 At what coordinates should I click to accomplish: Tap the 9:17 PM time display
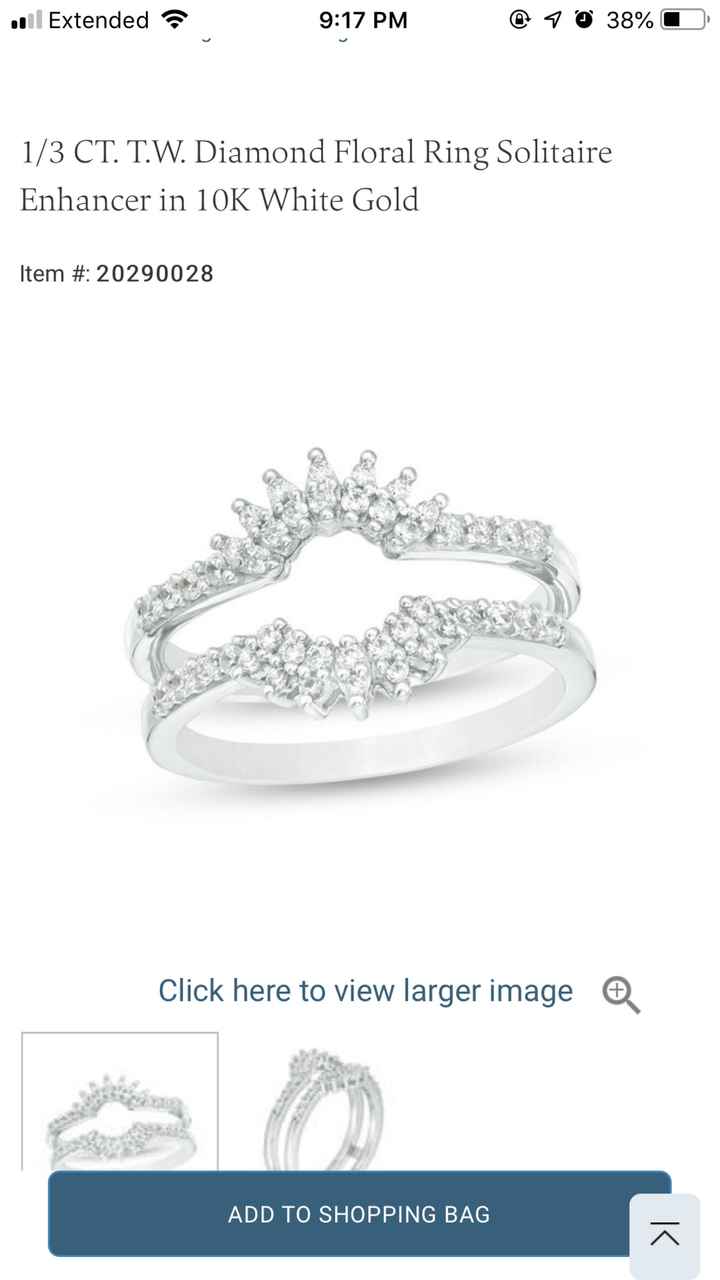363,19
